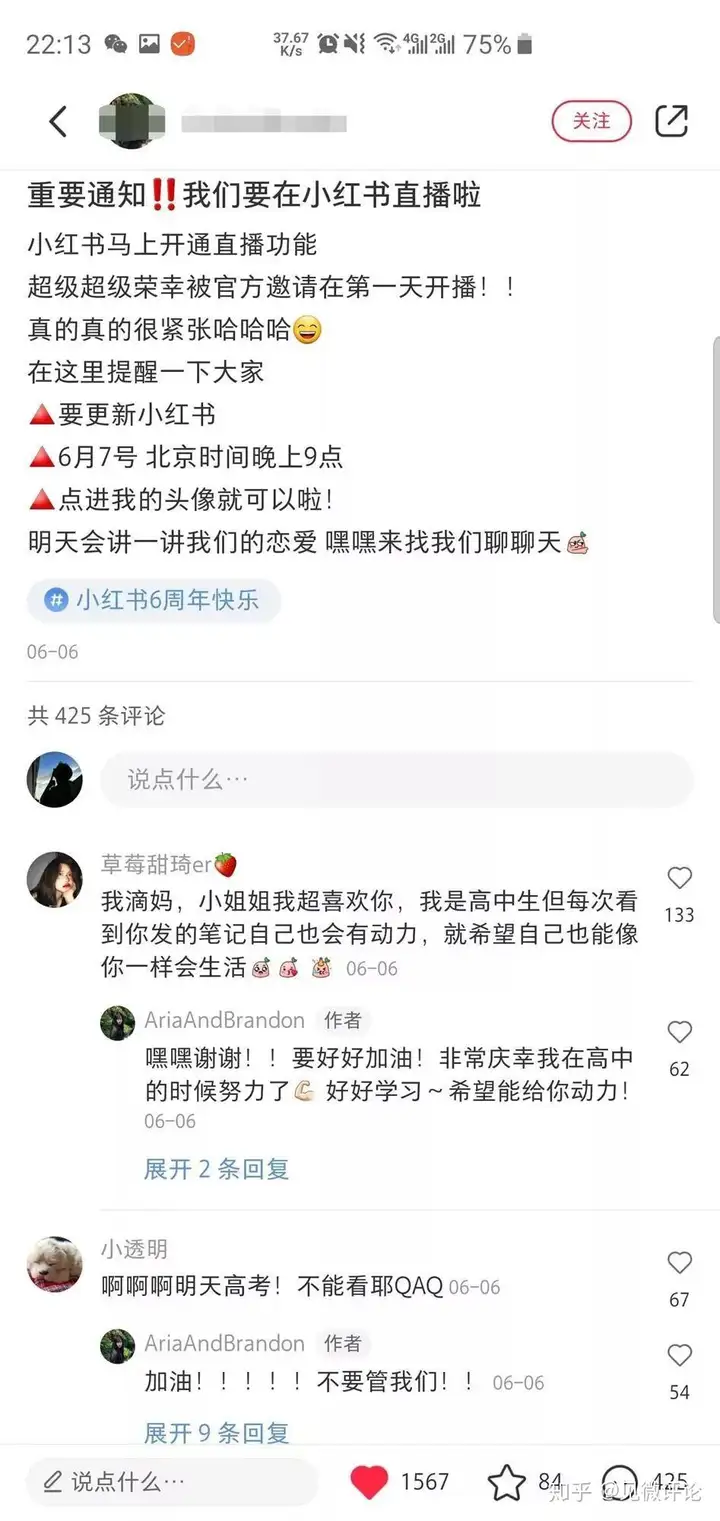Expand 展开 9 条回复
Image resolution: width=720 pixels, height=1521 pixels.
(216, 1432)
